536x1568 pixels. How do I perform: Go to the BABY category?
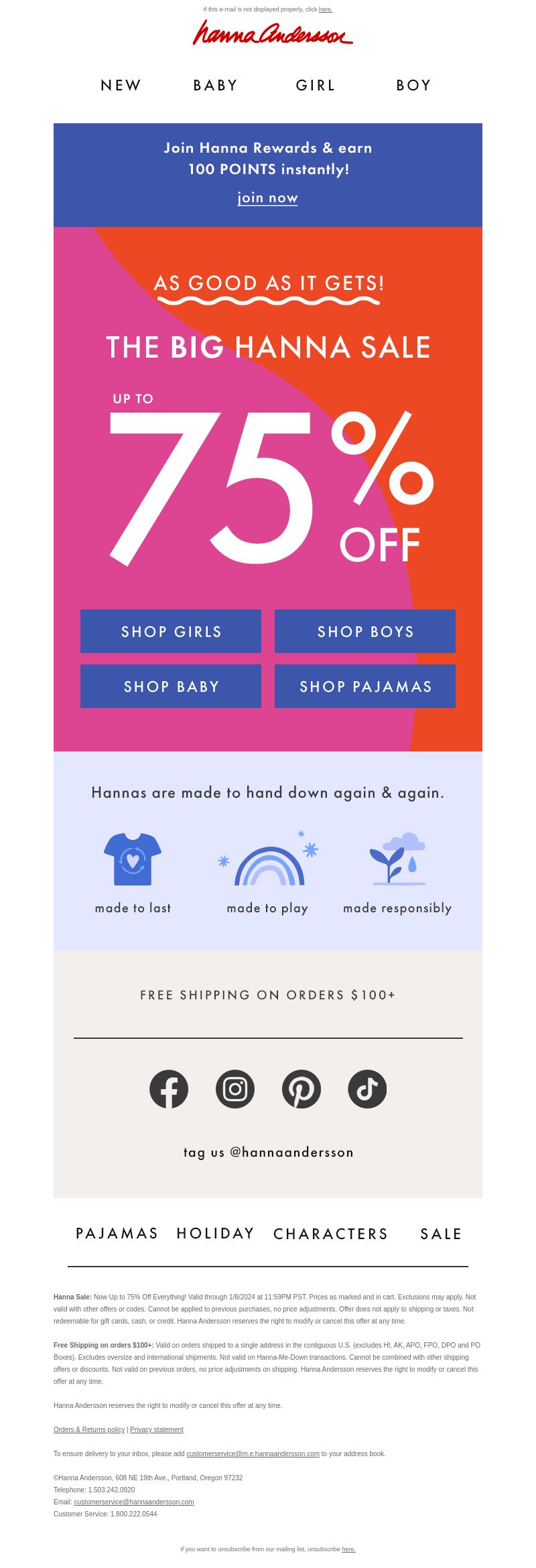click(216, 86)
